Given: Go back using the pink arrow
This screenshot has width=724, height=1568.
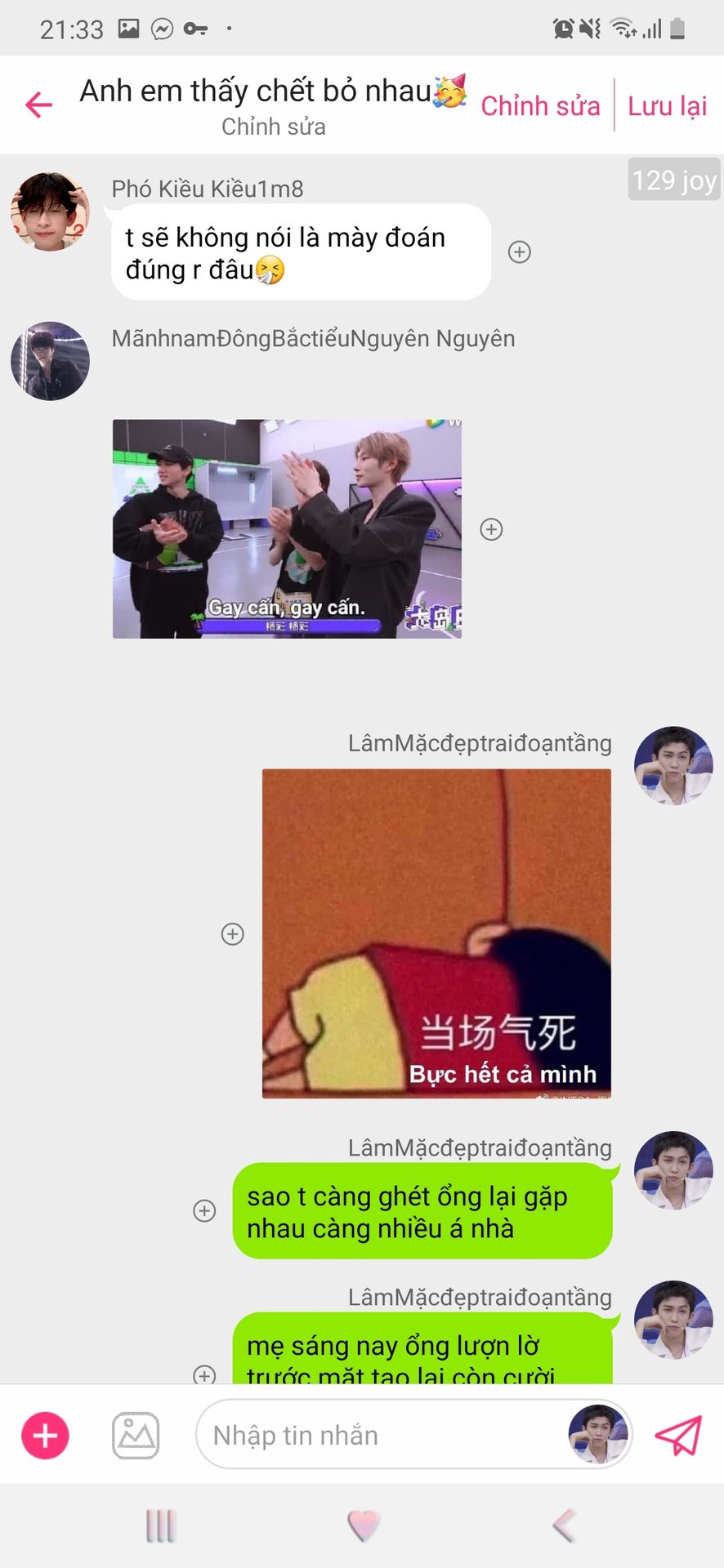Looking at the screenshot, I should click(x=38, y=105).
